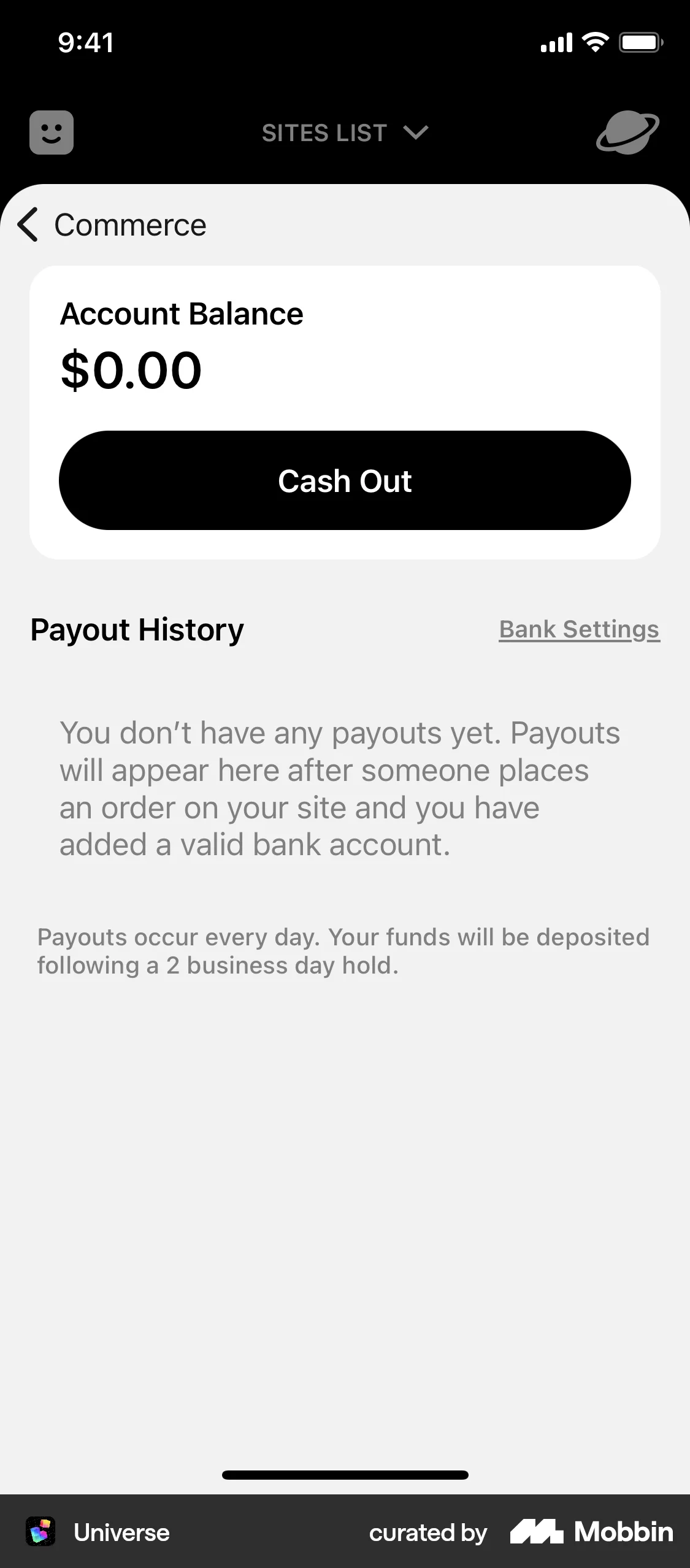Expand the chevron next to SITES LIST
Image resolution: width=690 pixels, height=1568 pixels.
pyautogui.click(x=415, y=134)
